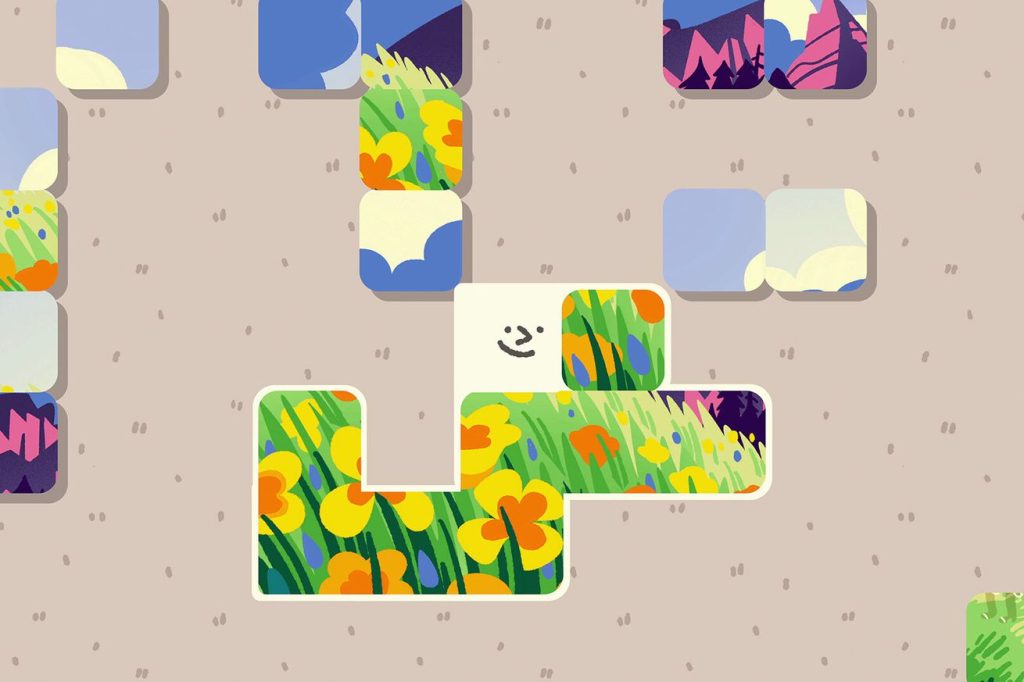Pick the pink mountain tile with pine trees
Image resolution: width=1024 pixels, height=682 pixels.
(712, 45)
